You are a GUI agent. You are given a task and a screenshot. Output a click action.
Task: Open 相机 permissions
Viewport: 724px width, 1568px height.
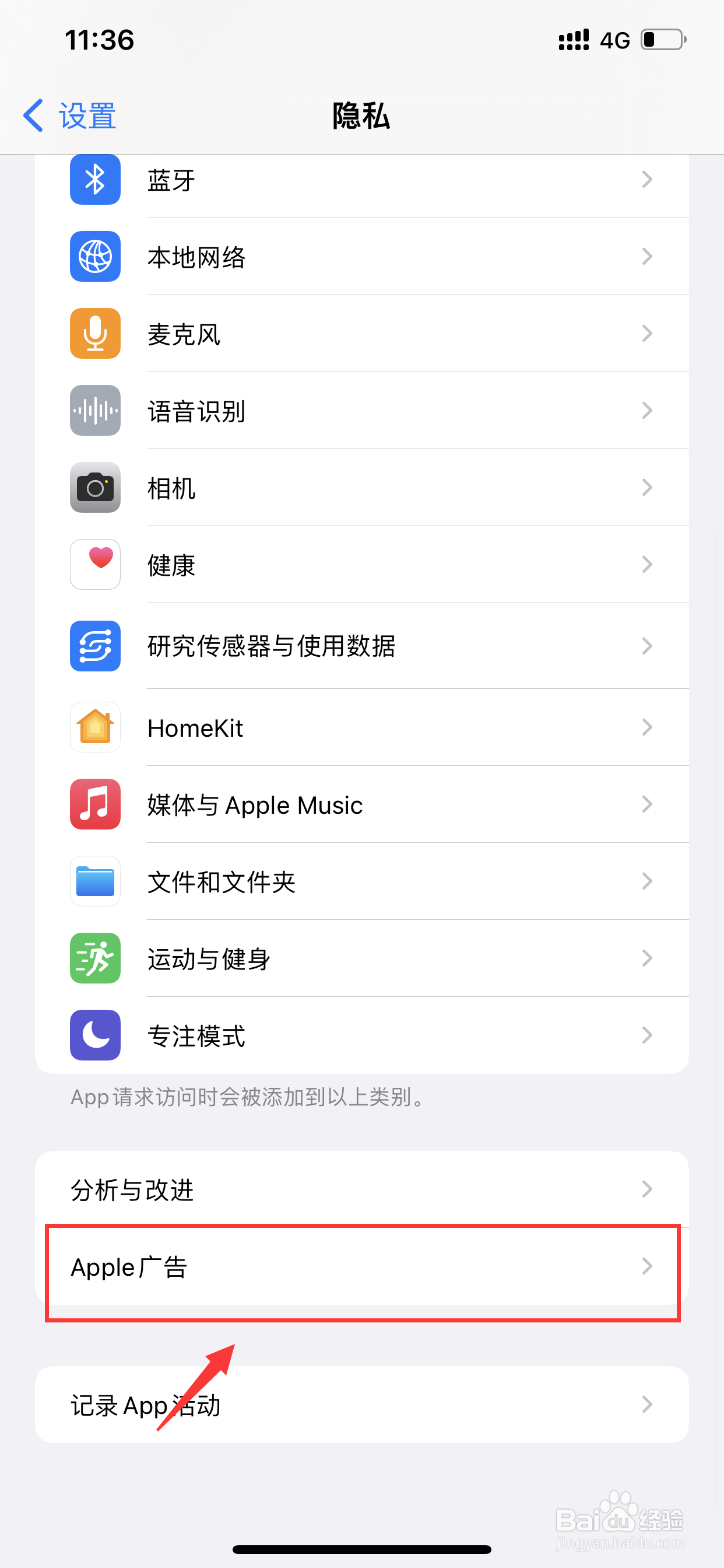[x=362, y=488]
